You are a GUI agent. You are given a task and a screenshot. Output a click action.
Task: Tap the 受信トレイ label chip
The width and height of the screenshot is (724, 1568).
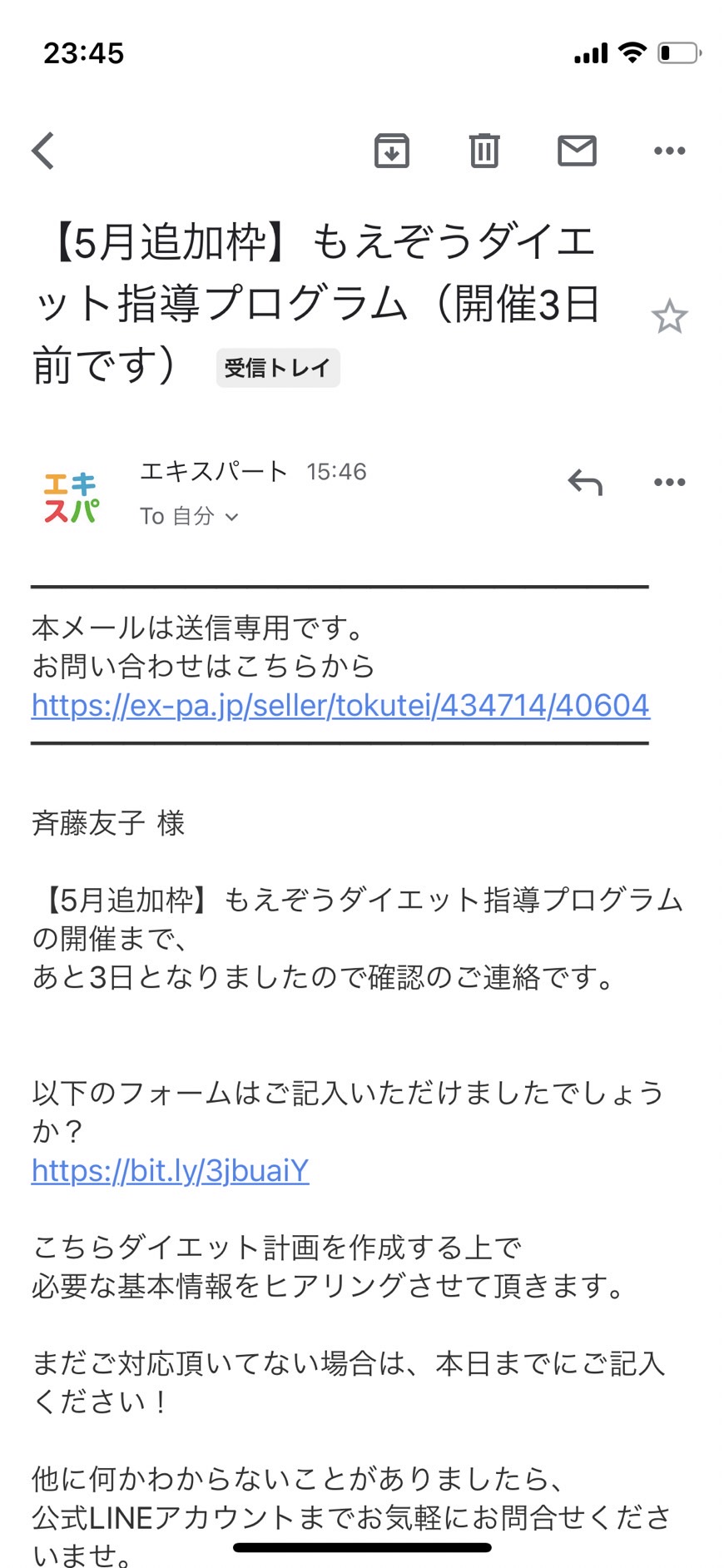pos(278,368)
